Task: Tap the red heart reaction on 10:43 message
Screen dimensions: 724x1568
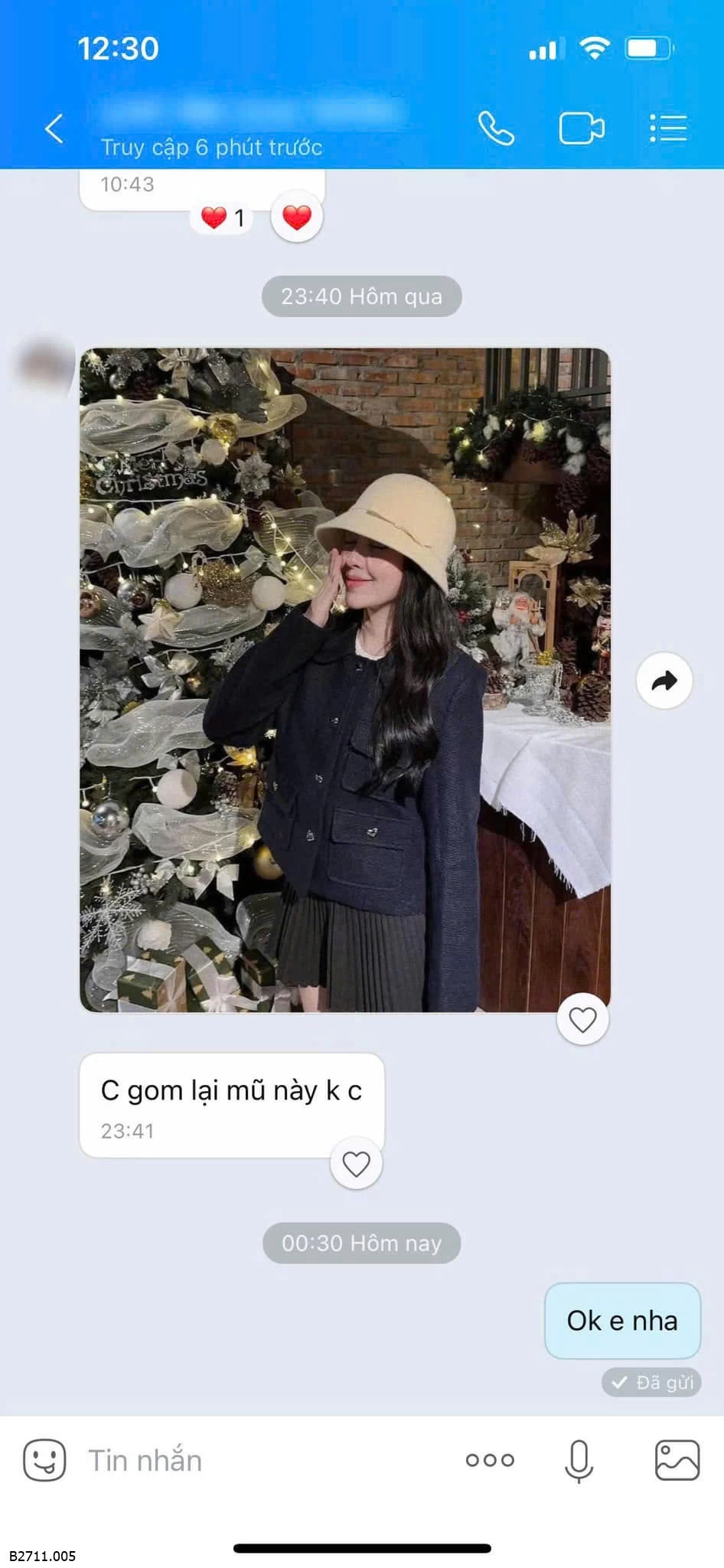Action: coord(297,217)
